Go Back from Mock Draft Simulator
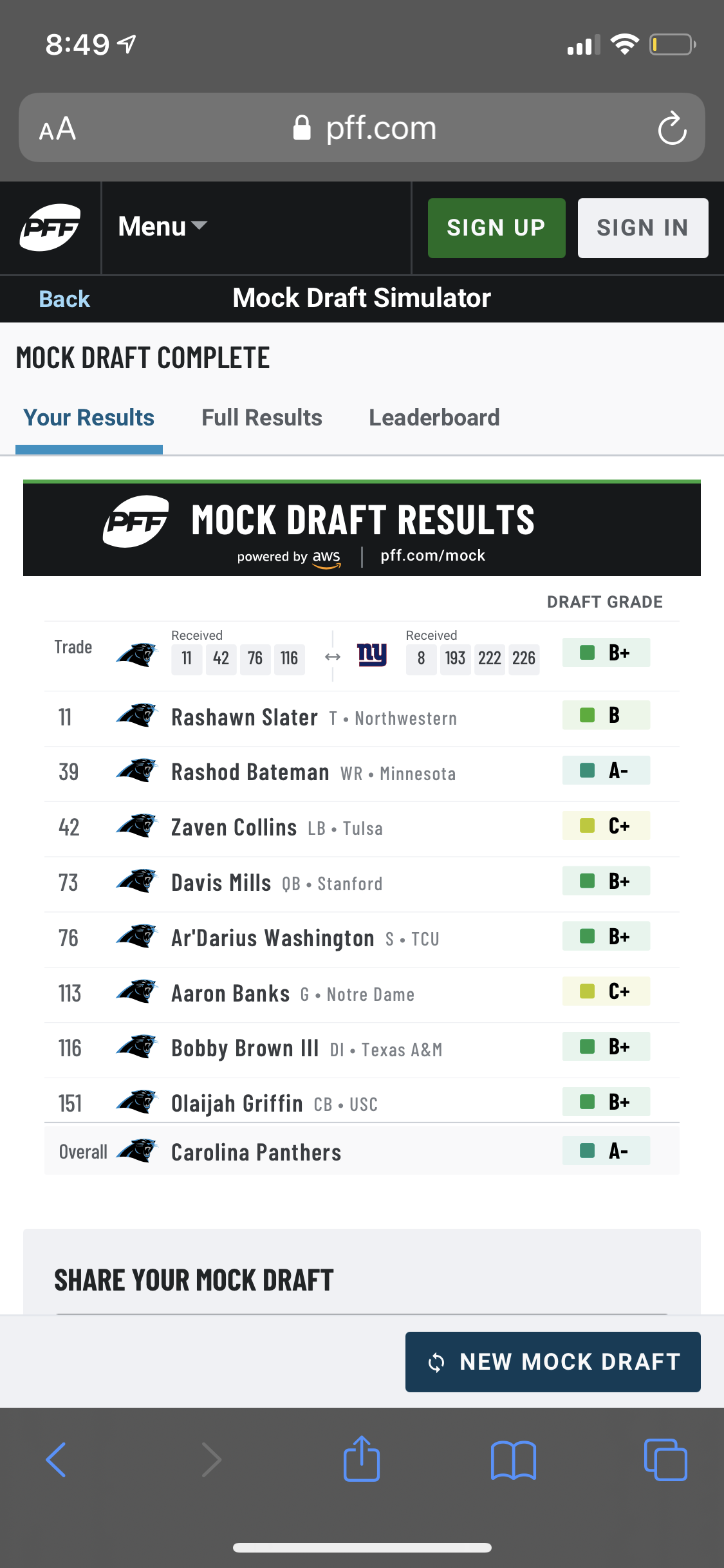 pyautogui.click(x=64, y=299)
